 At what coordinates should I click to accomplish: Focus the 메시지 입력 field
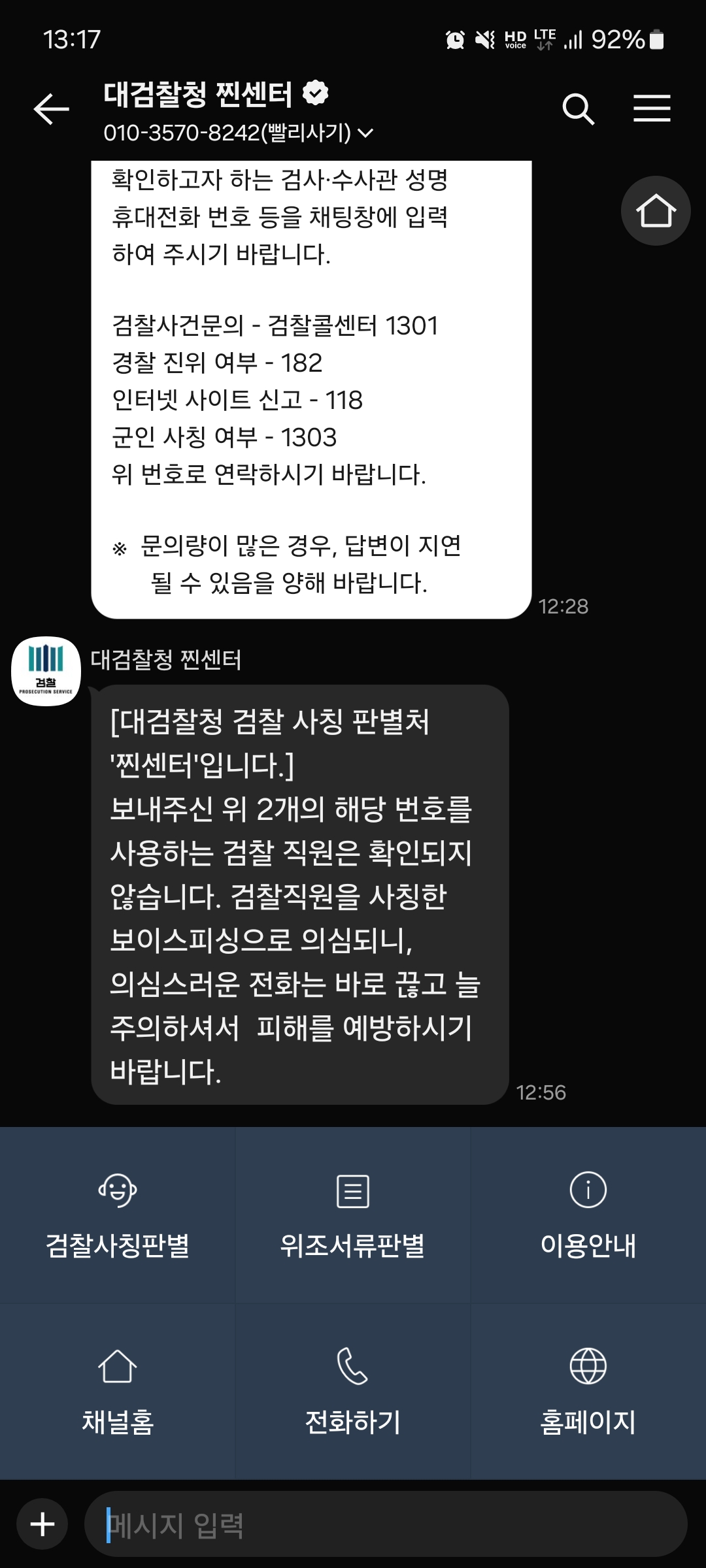[386, 1525]
